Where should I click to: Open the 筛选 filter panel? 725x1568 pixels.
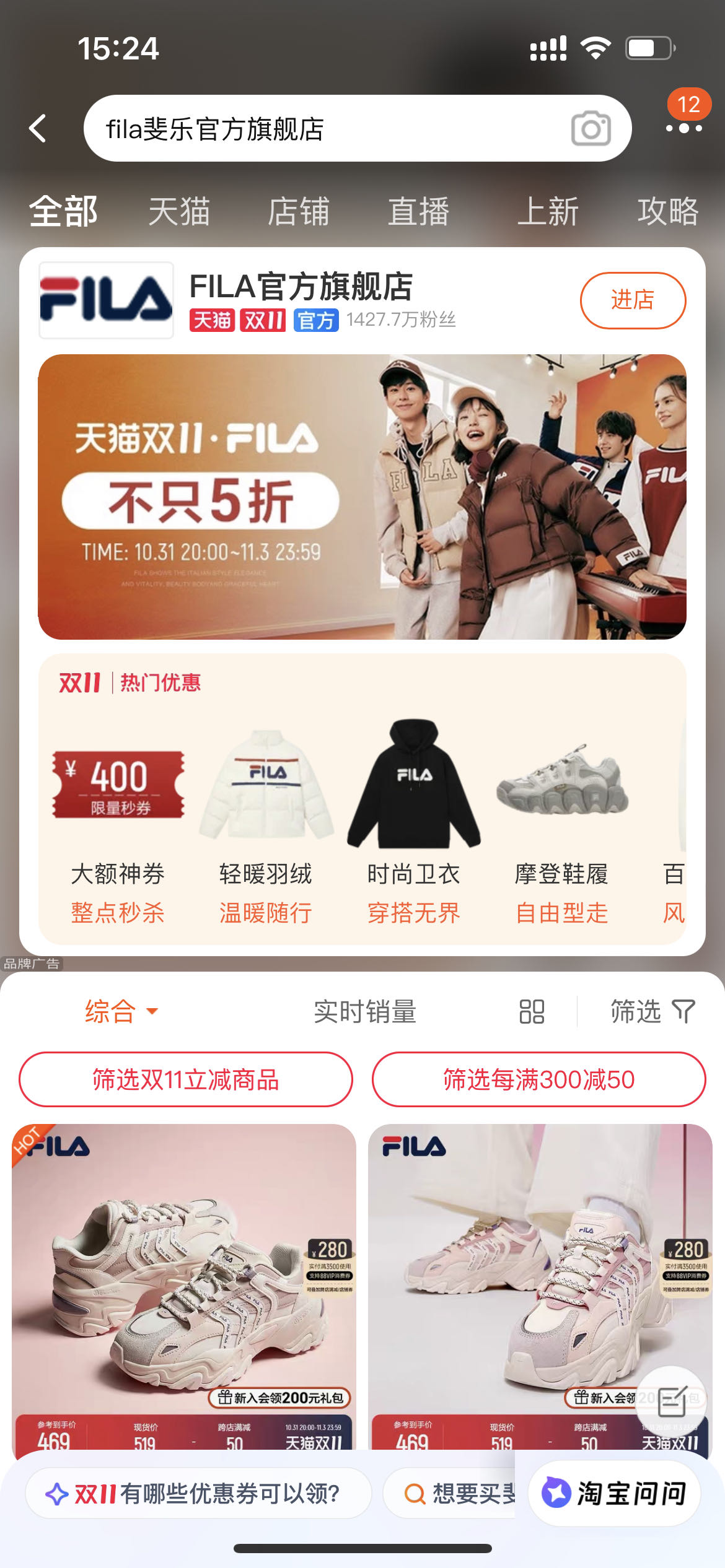tap(652, 1011)
